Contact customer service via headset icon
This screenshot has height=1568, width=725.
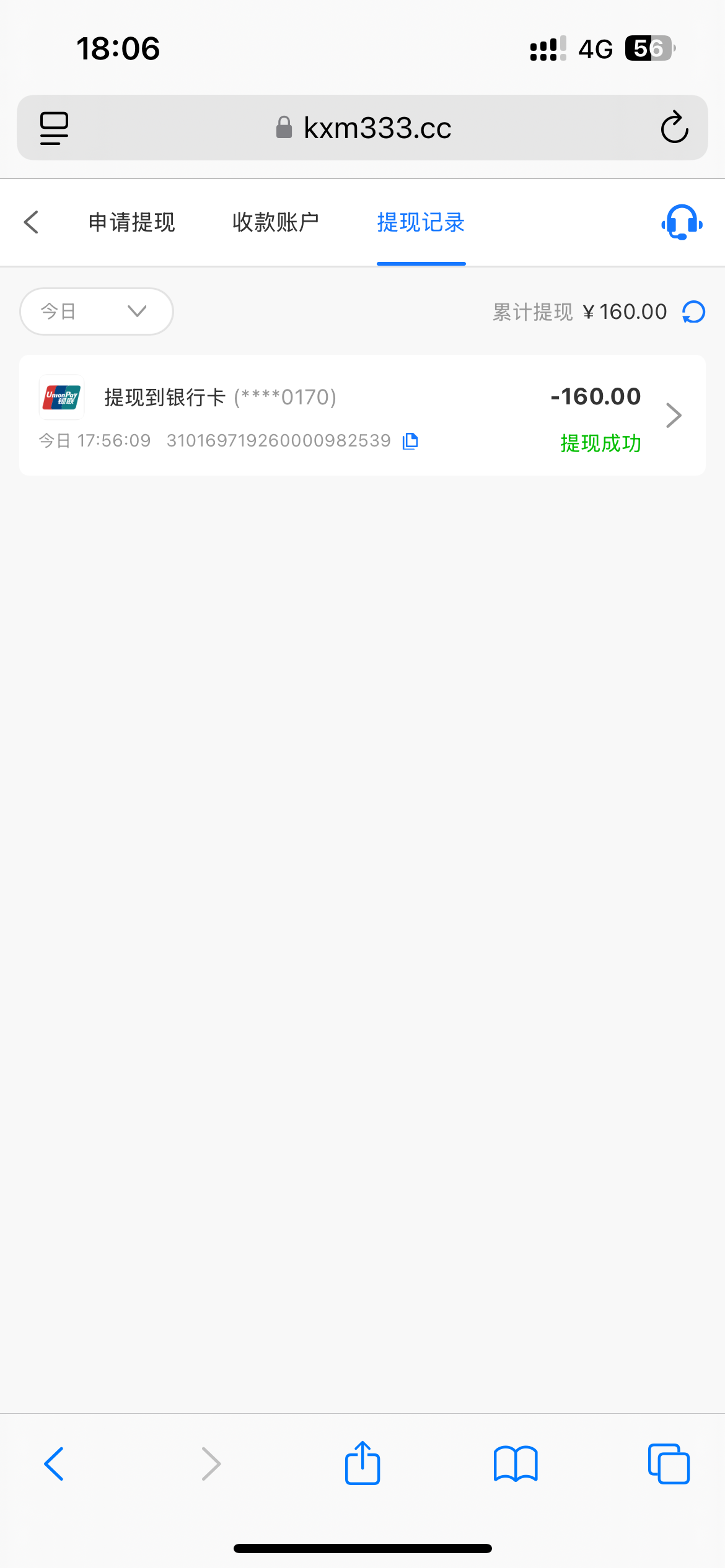tap(682, 222)
